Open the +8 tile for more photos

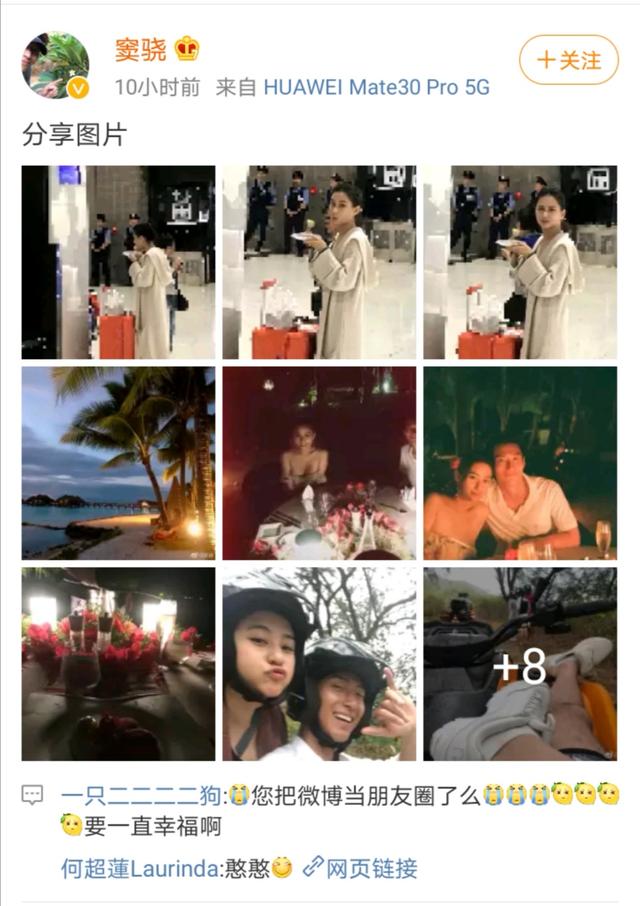click(520, 664)
